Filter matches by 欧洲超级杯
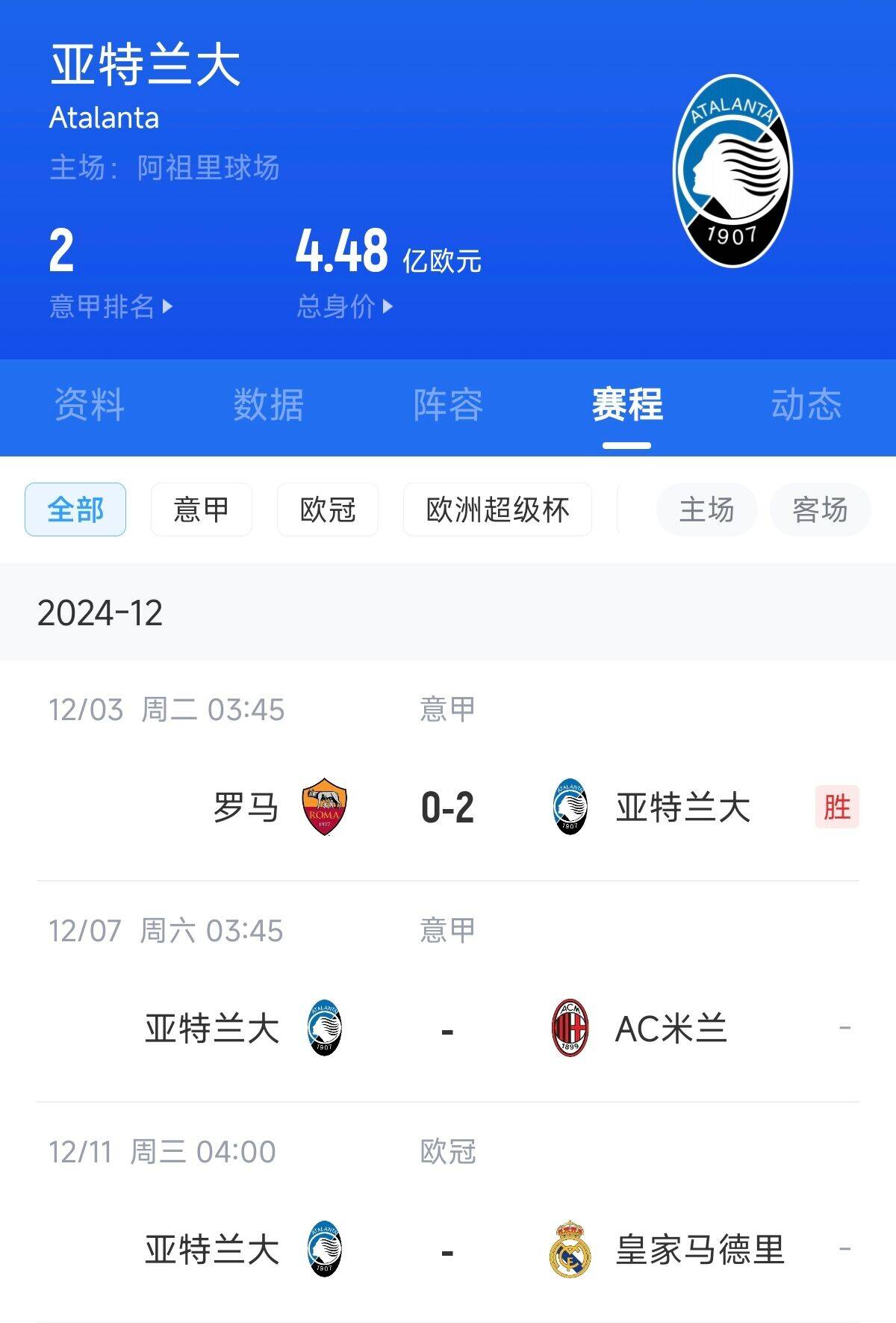 click(x=497, y=510)
